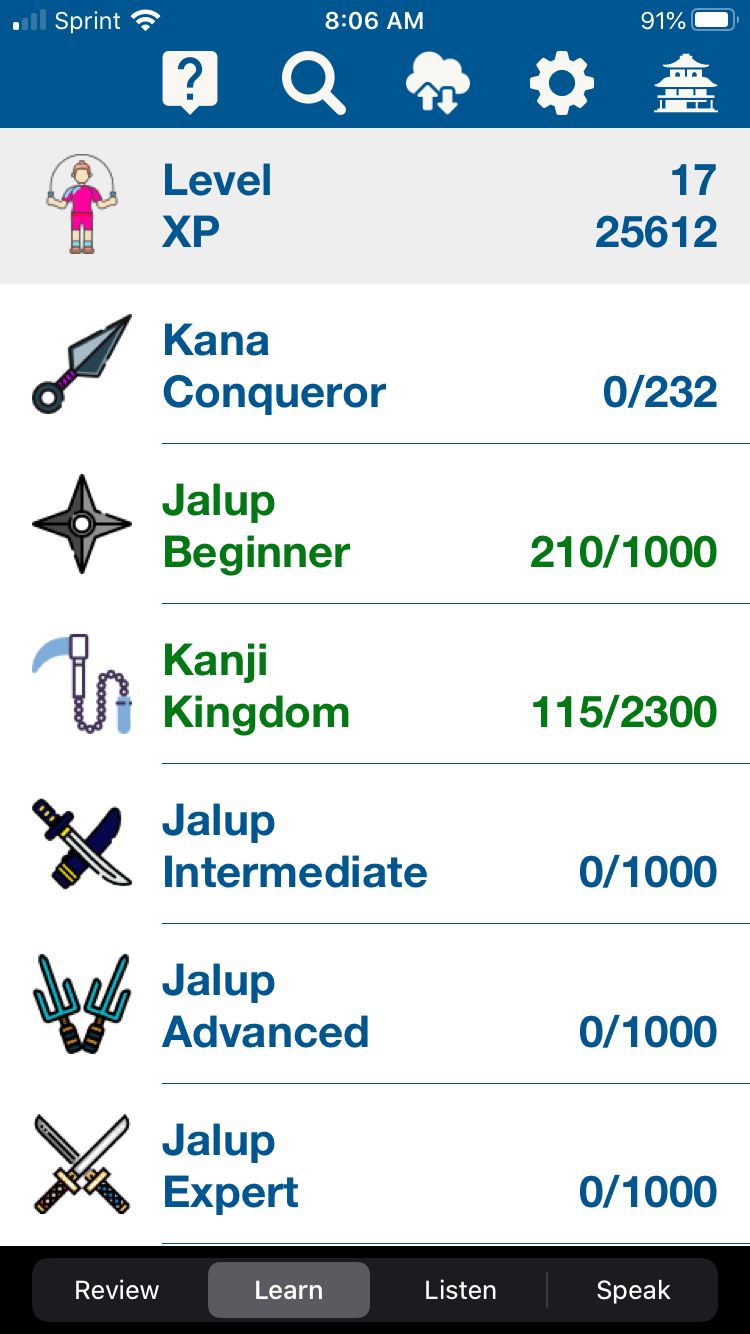Select the Jalup Beginner deck

click(375, 524)
